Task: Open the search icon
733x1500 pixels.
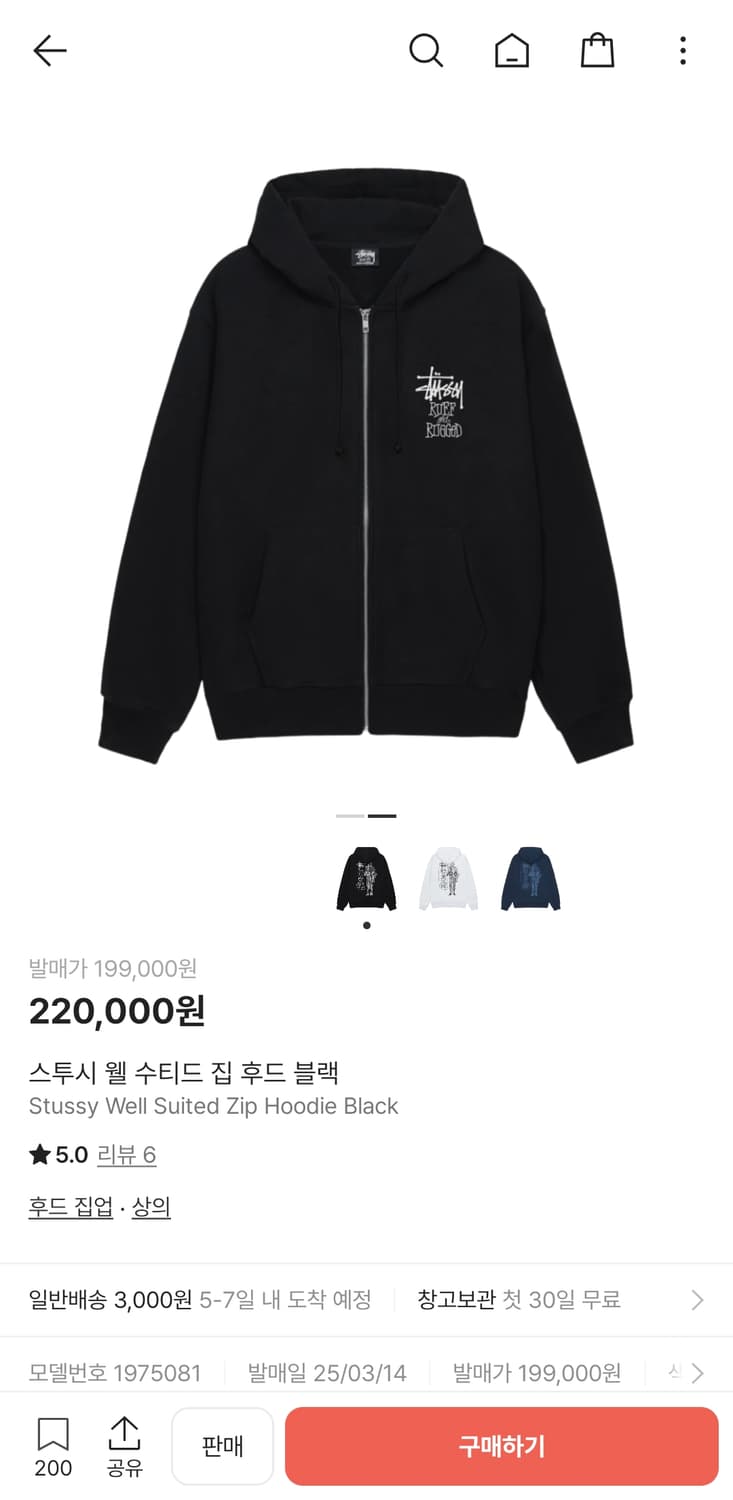Action: (x=427, y=50)
